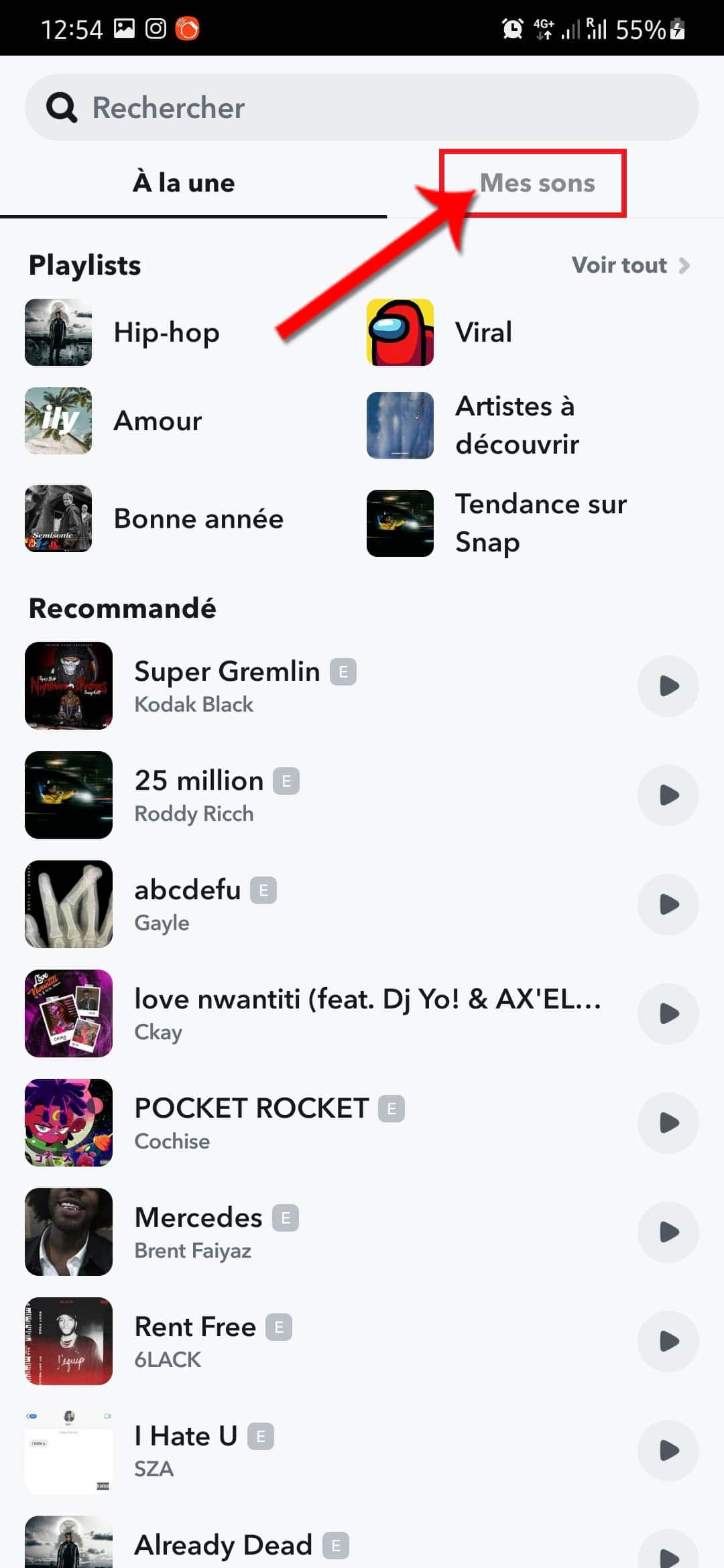Open Tendance sur Snap playlist
The height and width of the screenshot is (1568, 724).
pos(540,523)
